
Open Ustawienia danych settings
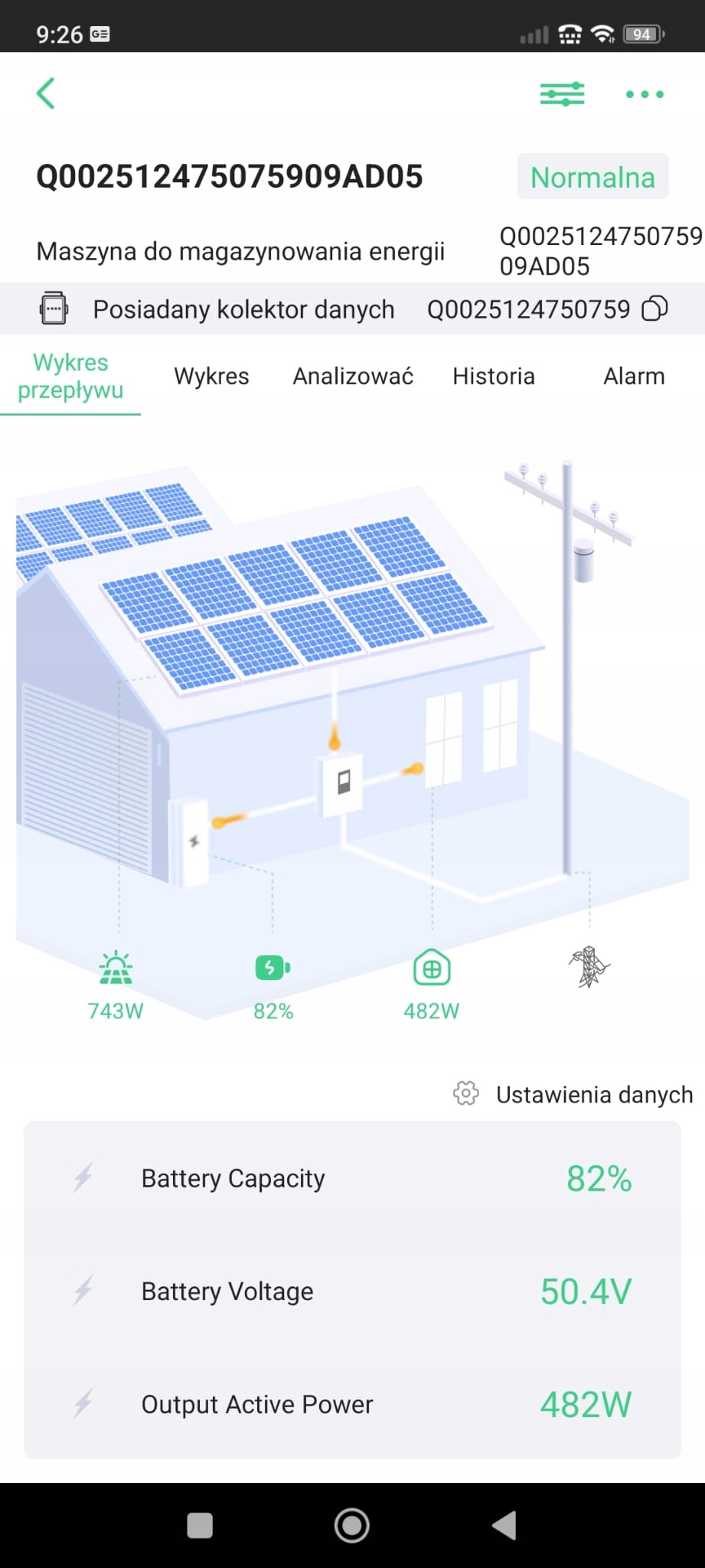[x=574, y=1094]
